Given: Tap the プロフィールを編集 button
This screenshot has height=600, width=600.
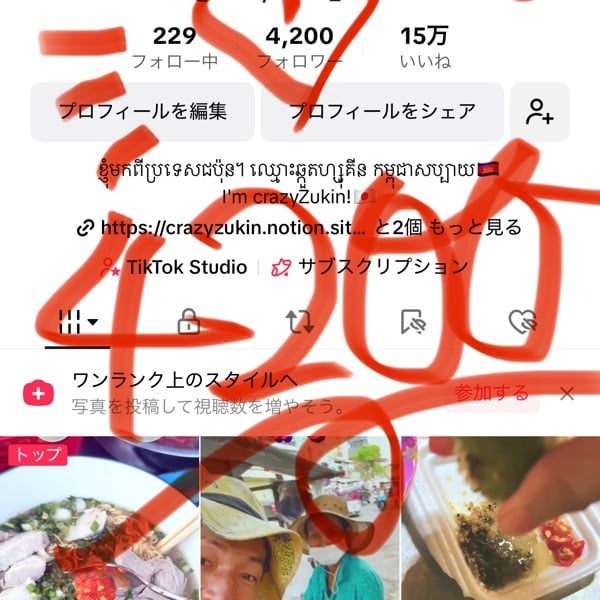Looking at the screenshot, I should pyautogui.click(x=142, y=112).
